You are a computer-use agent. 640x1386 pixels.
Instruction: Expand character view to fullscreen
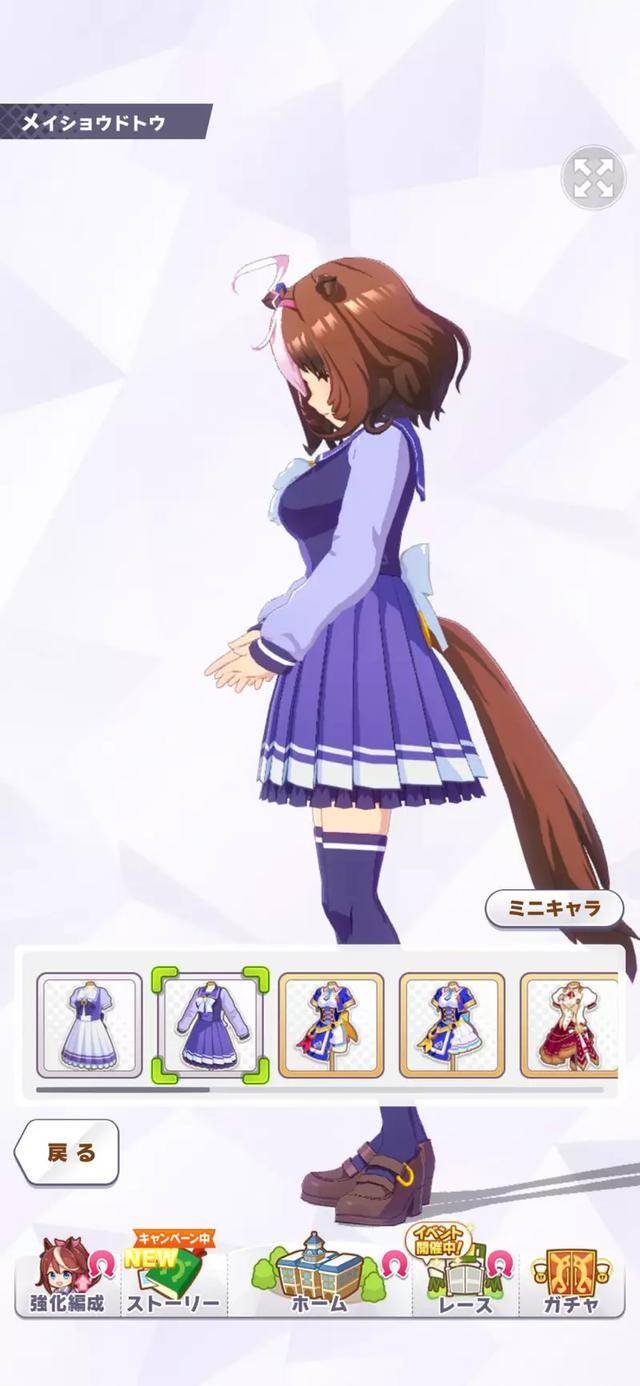point(592,178)
